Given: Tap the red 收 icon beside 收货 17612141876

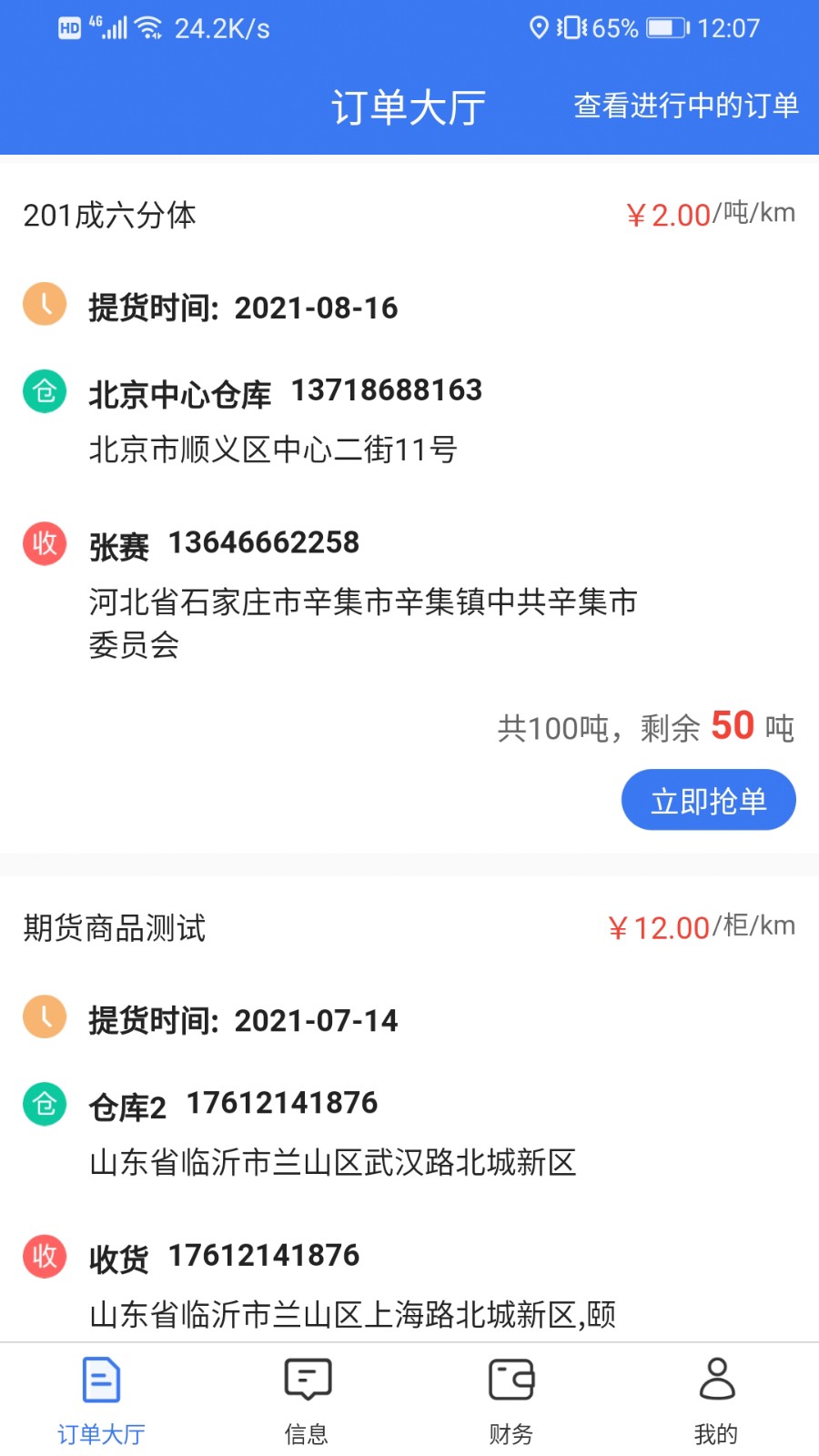Looking at the screenshot, I should [x=44, y=1256].
